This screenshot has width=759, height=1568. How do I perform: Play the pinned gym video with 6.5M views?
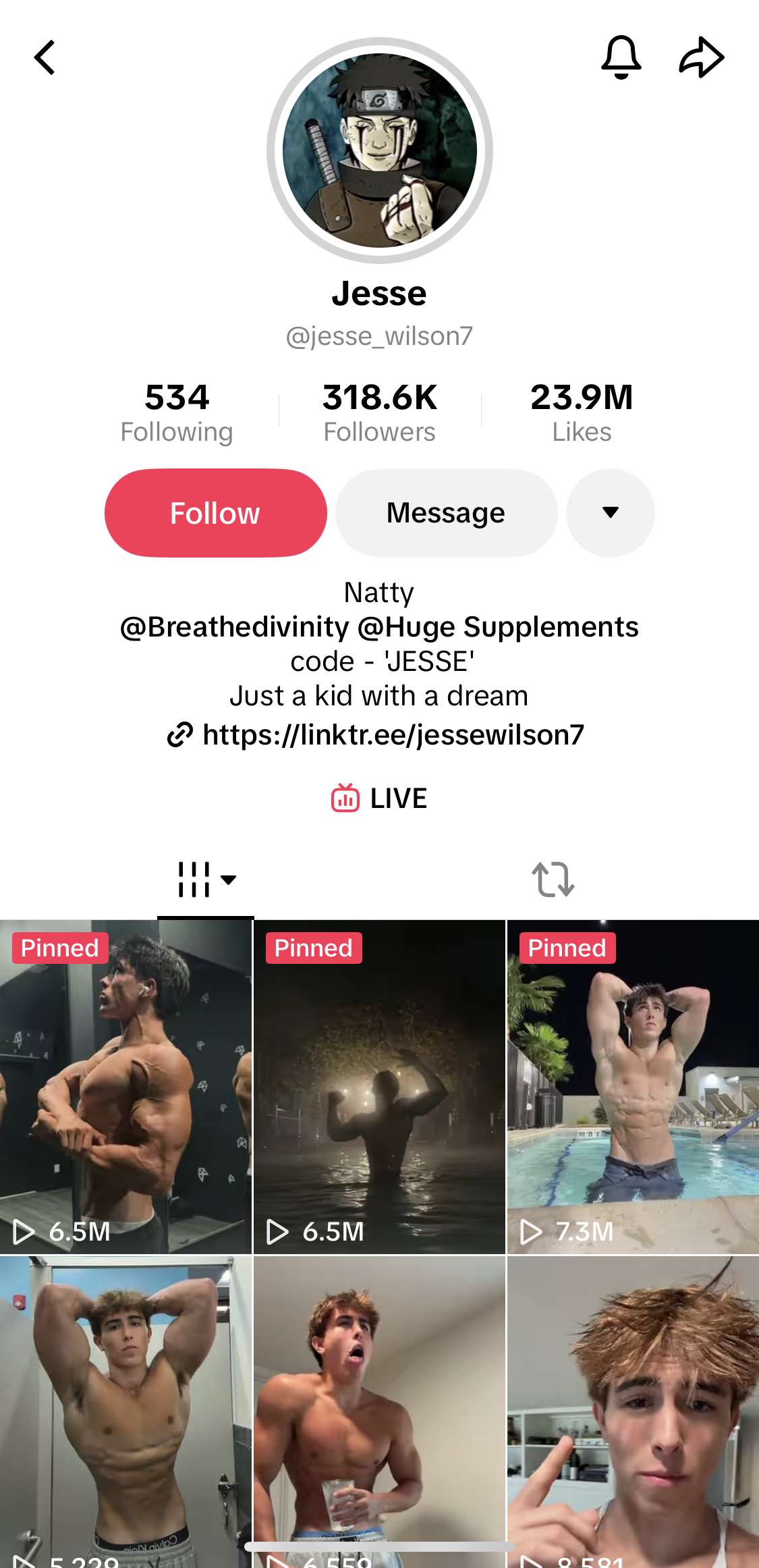coord(125,1087)
